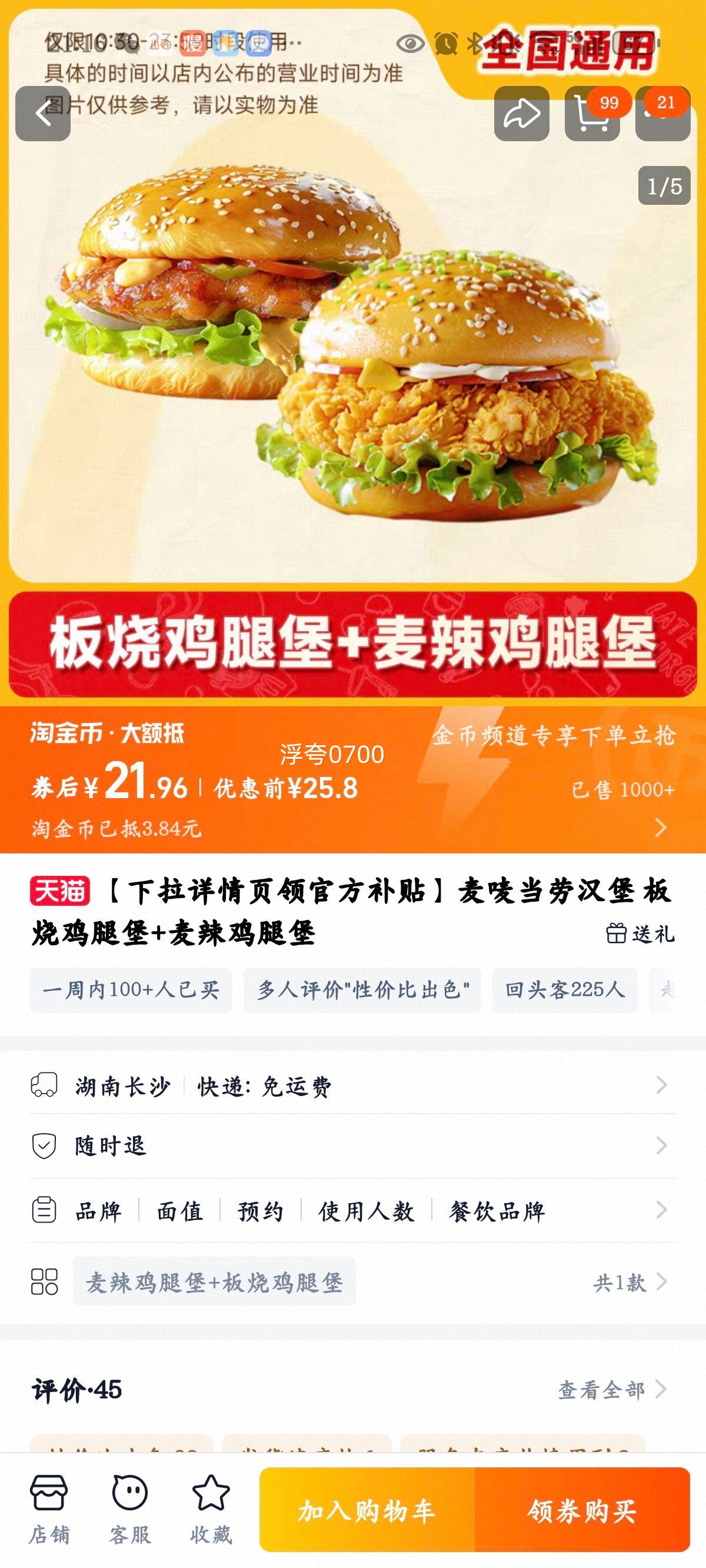
Task: Select the 一周内100+人已买 tag
Action: tap(131, 990)
